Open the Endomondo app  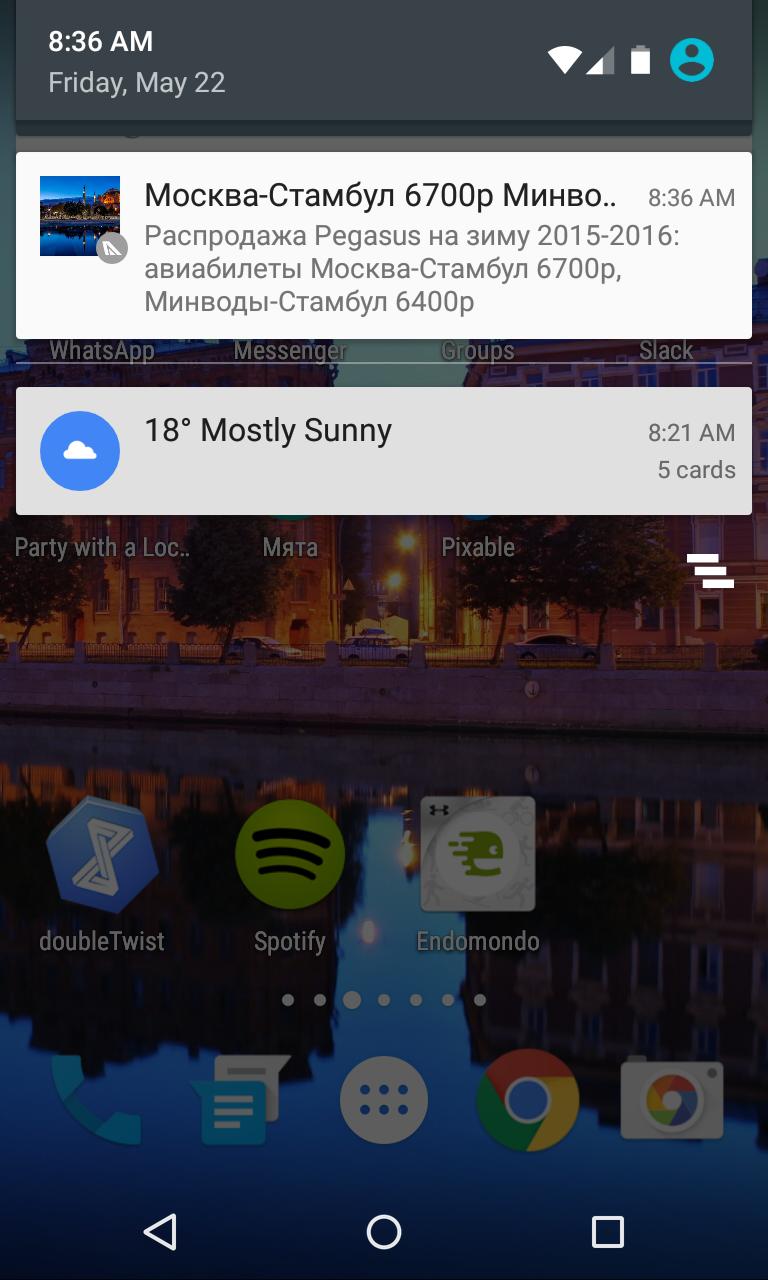478,858
